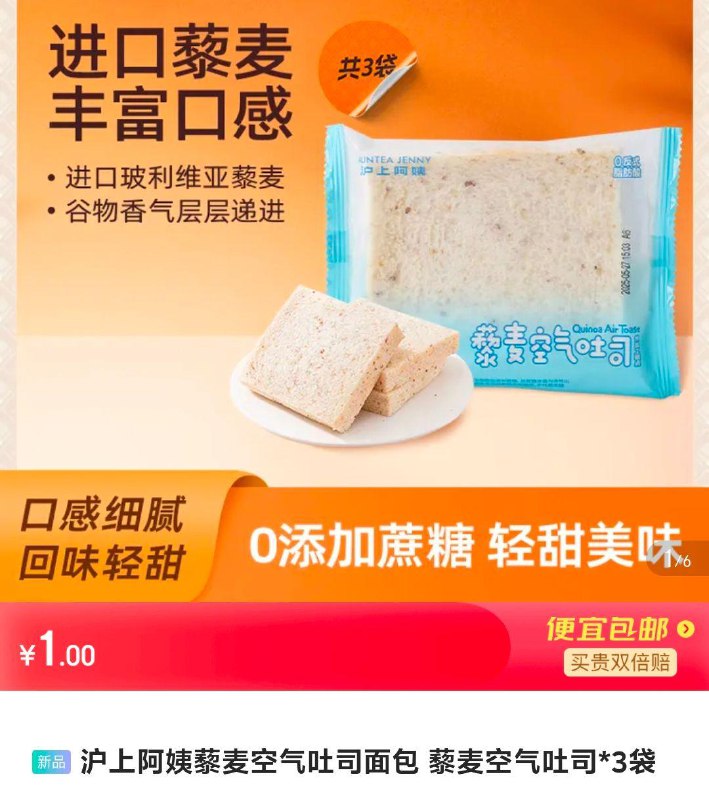Tap the 买贵双倍赔 guarantee badge
Viewport: 709px width, 800px height.
click(619, 662)
